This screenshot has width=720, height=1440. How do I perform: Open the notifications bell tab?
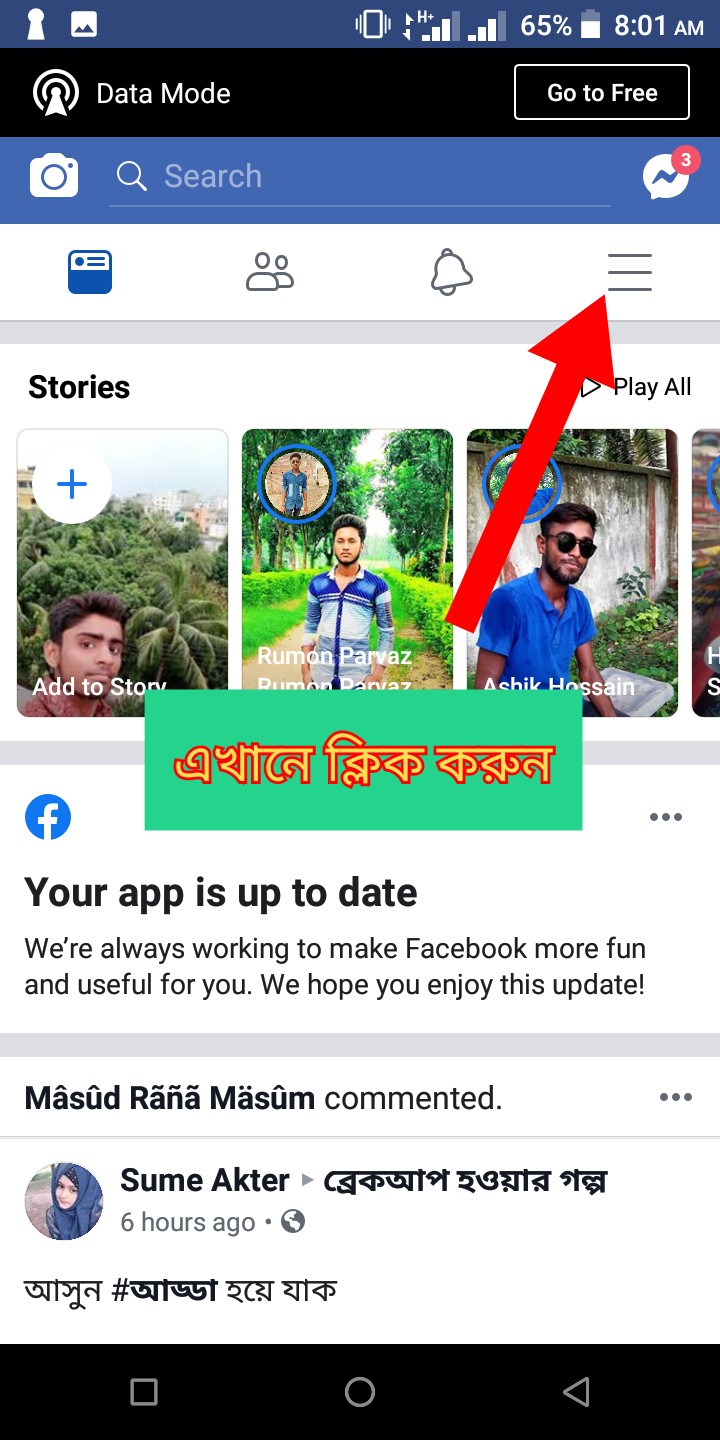tap(451, 272)
